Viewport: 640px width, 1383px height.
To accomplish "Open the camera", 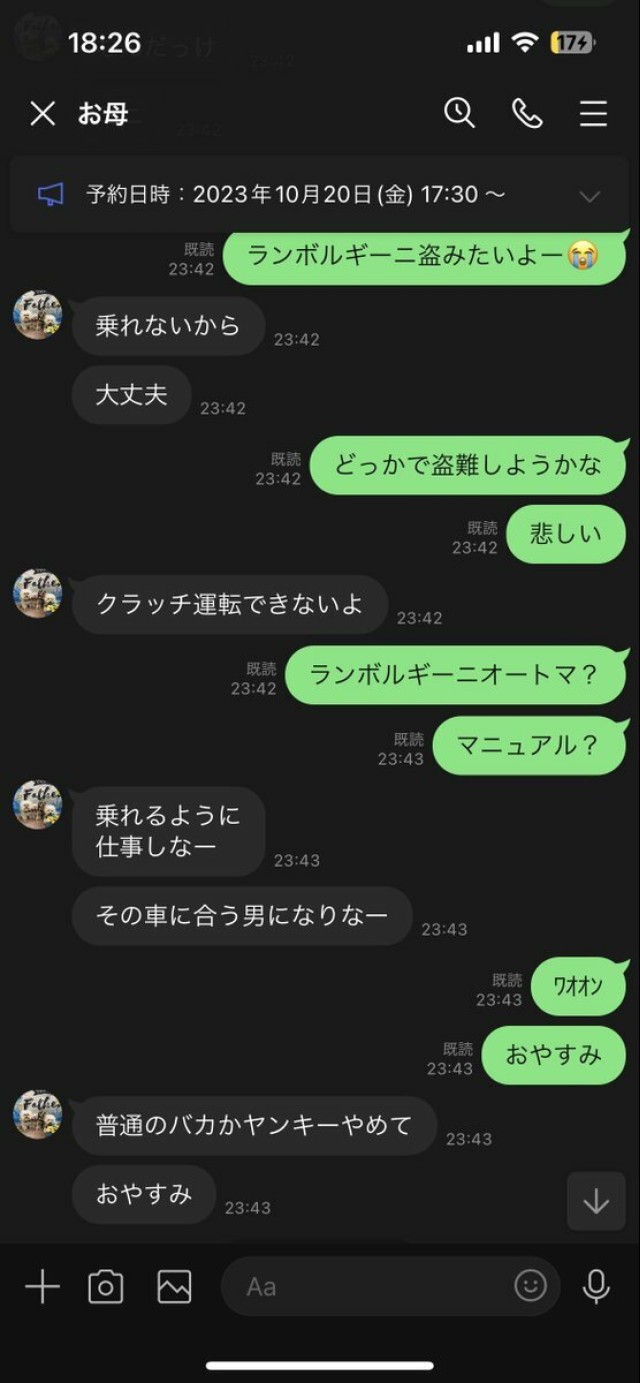I will click(x=106, y=1287).
